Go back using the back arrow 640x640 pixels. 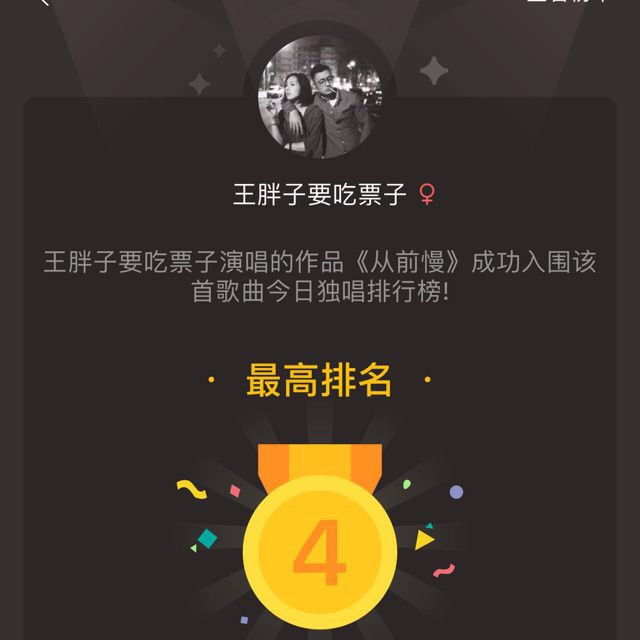[x=44, y=3]
